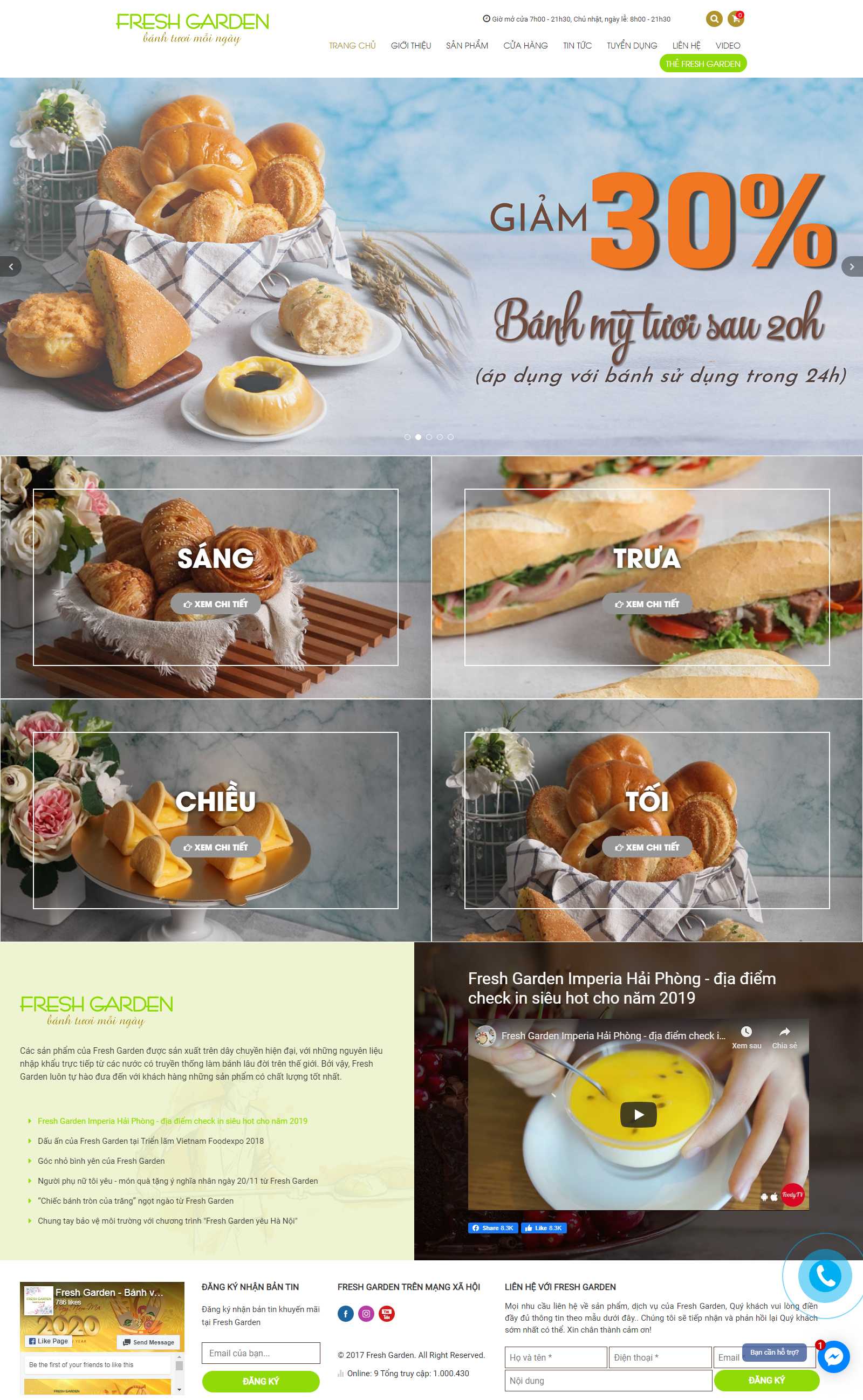Visit the Fresh Garden Instagram page
Viewport: 863px width, 1400px height.
pyautogui.click(x=366, y=1314)
